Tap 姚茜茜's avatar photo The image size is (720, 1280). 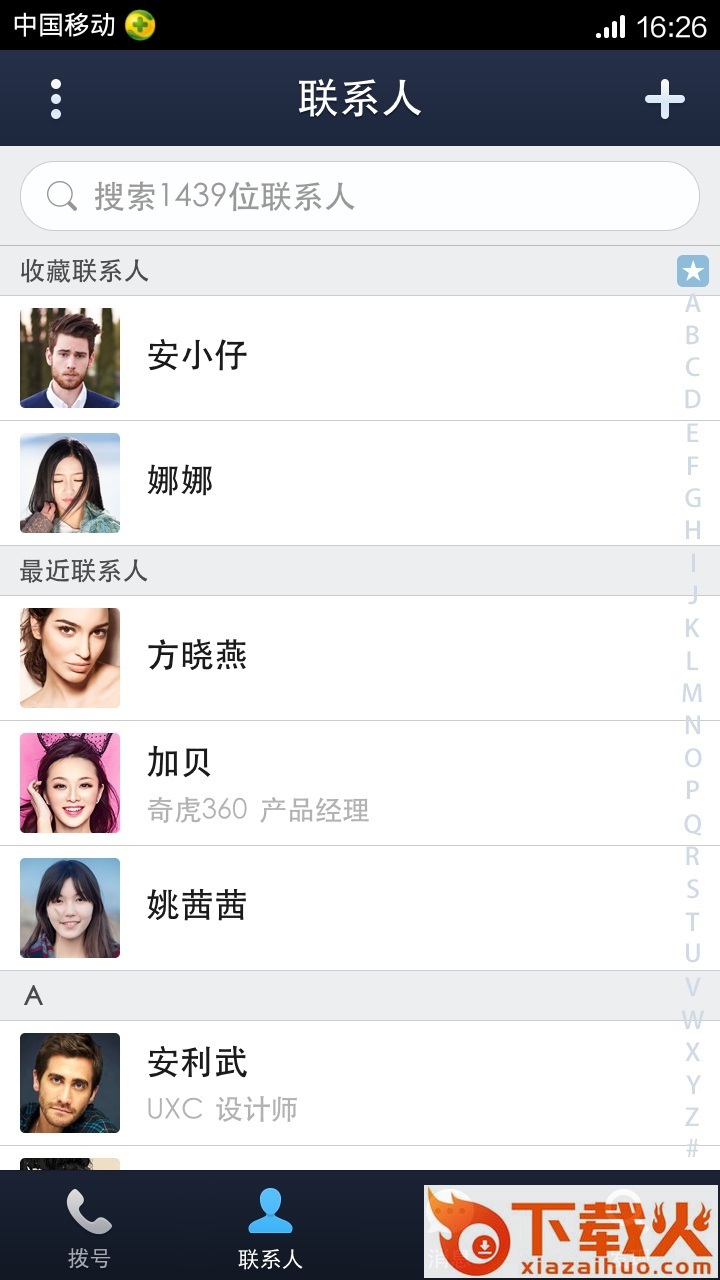coord(69,907)
